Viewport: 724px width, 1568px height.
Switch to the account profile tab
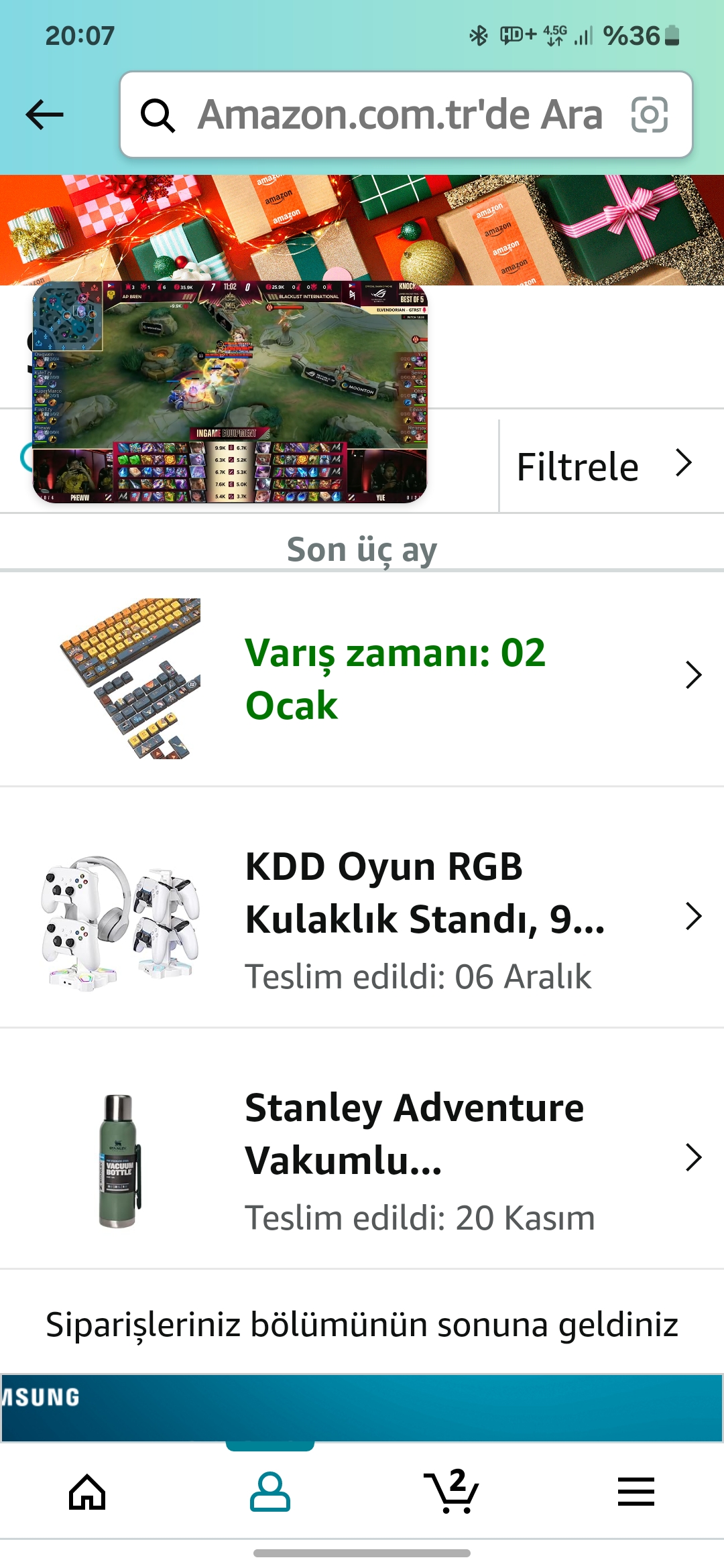[x=269, y=1492]
